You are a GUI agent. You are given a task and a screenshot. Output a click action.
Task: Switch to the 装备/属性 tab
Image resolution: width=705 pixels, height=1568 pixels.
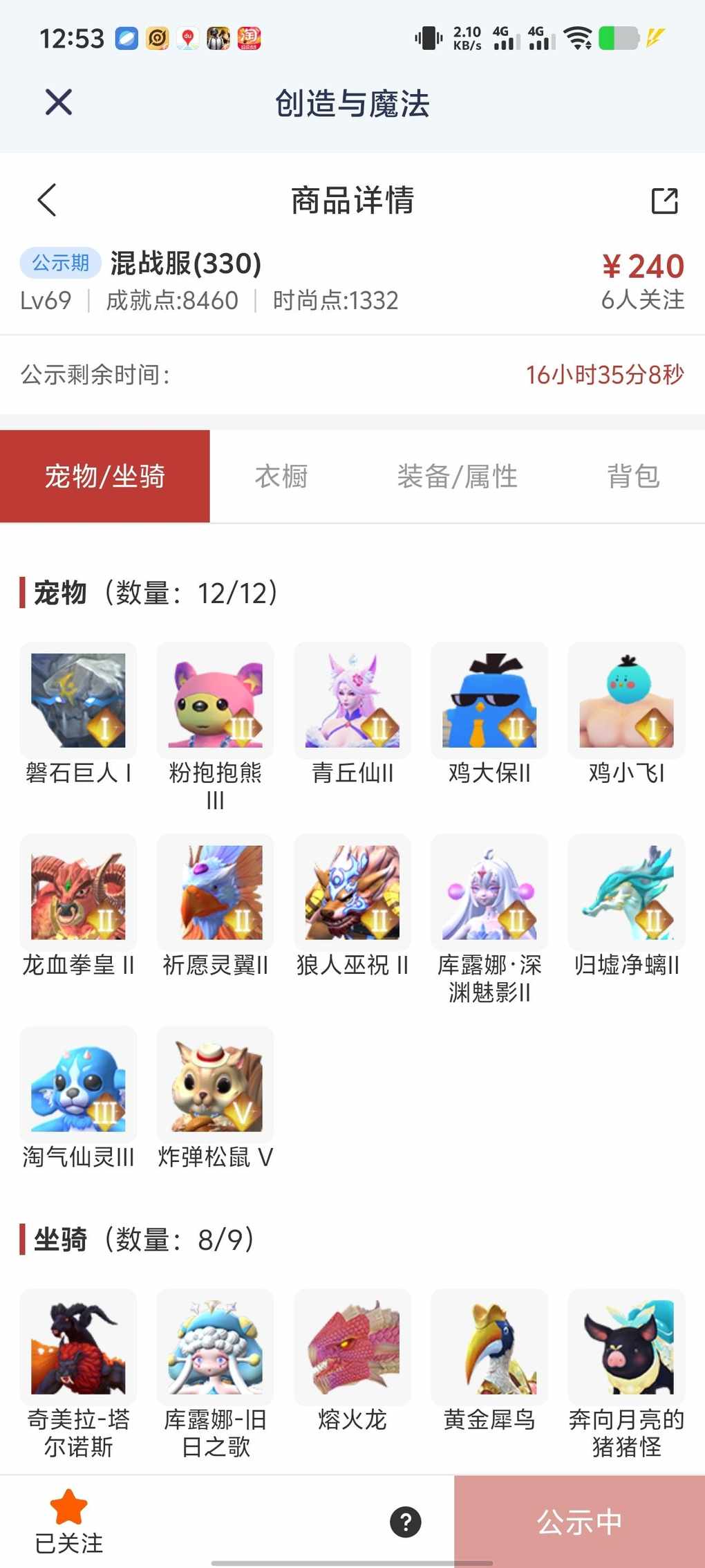457,477
